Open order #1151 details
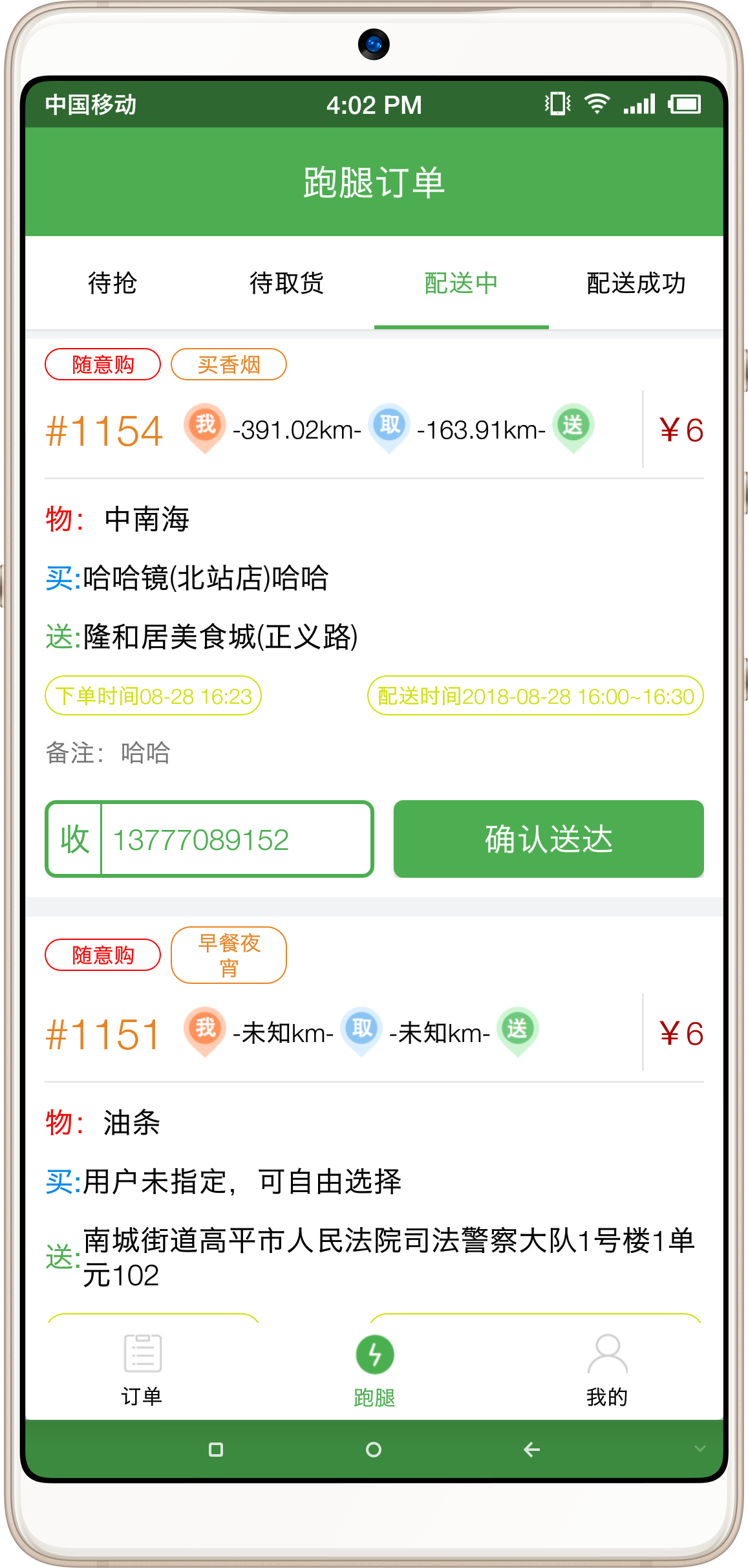Screen dimensions: 748x1568 [x=103, y=1034]
